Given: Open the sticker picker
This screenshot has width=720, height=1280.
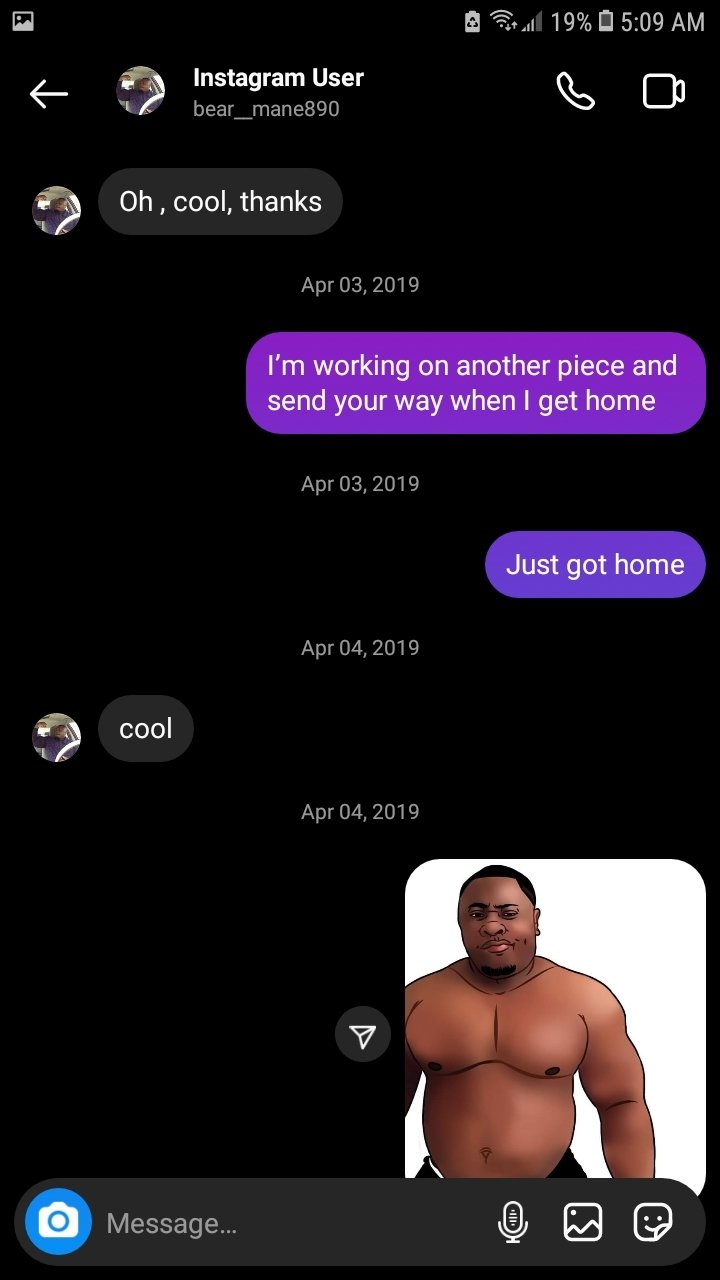Looking at the screenshot, I should tap(653, 1221).
